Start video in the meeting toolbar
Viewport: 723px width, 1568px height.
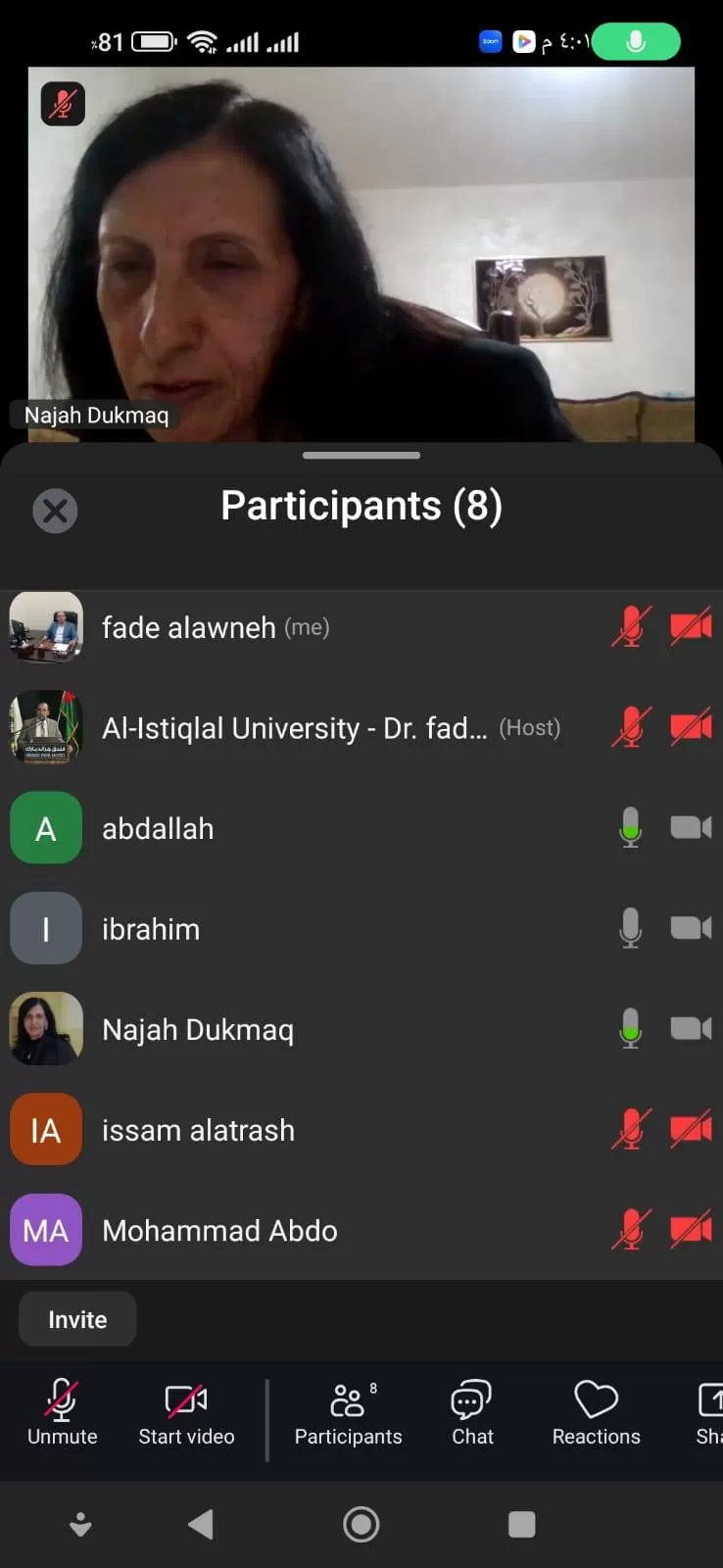point(186,1412)
